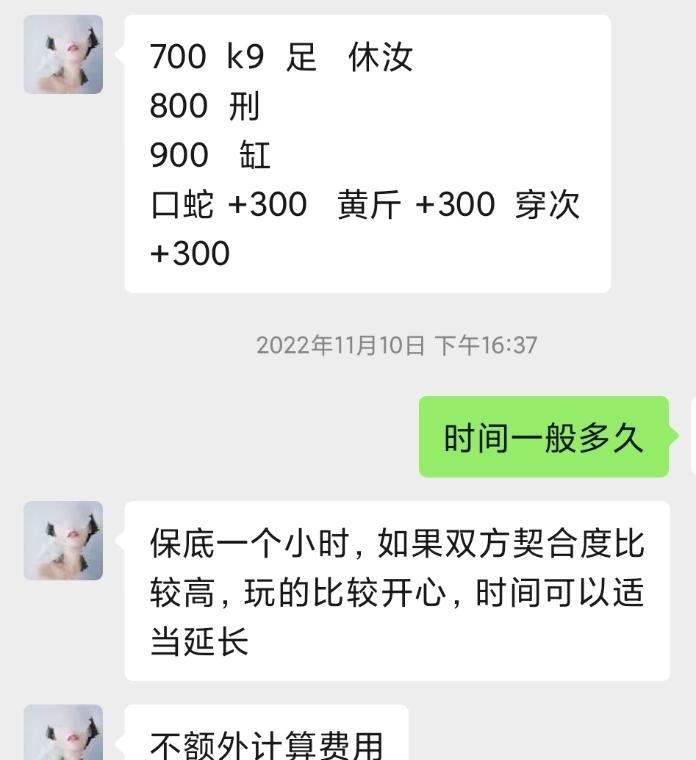Screen dimensions: 696x760
Task: Open sender's avatar beside the 保底一个小时 message
Action: point(63,541)
